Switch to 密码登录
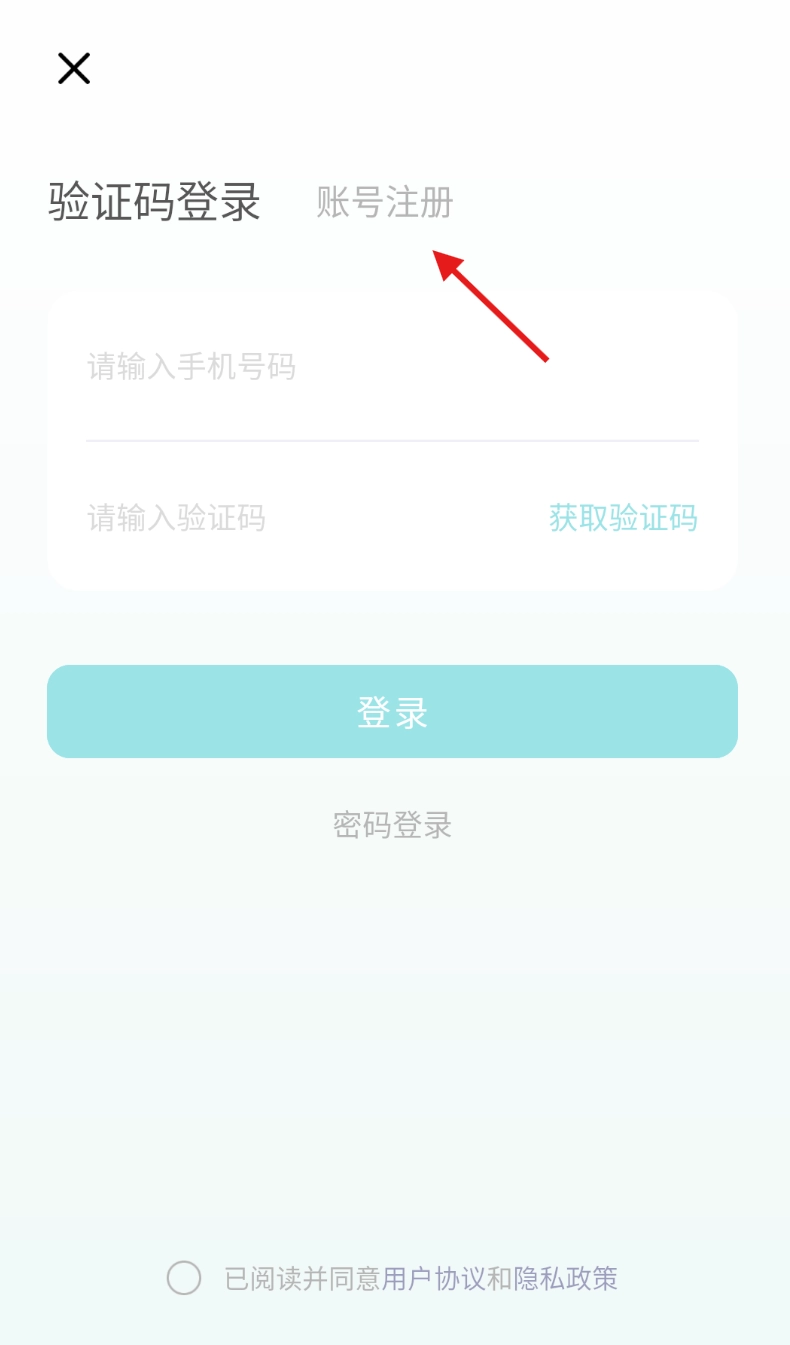The width and height of the screenshot is (790, 1345). coord(392,825)
